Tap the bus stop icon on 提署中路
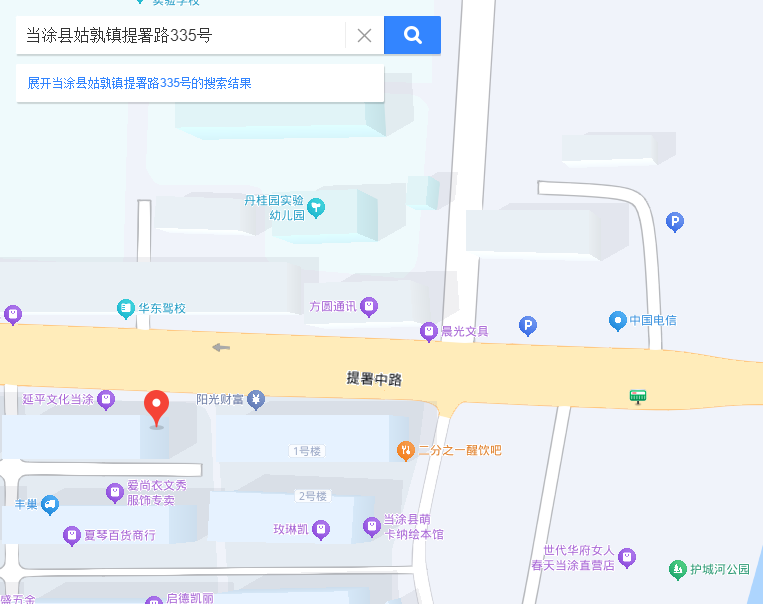Image resolution: width=763 pixels, height=604 pixels. [x=638, y=397]
